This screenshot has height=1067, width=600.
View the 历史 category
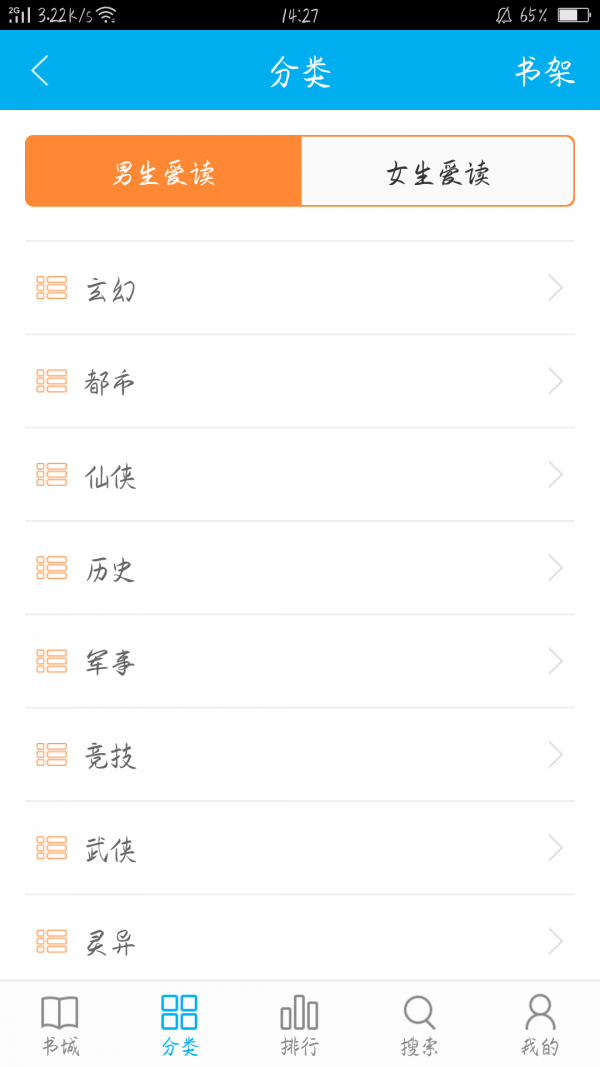(x=300, y=569)
